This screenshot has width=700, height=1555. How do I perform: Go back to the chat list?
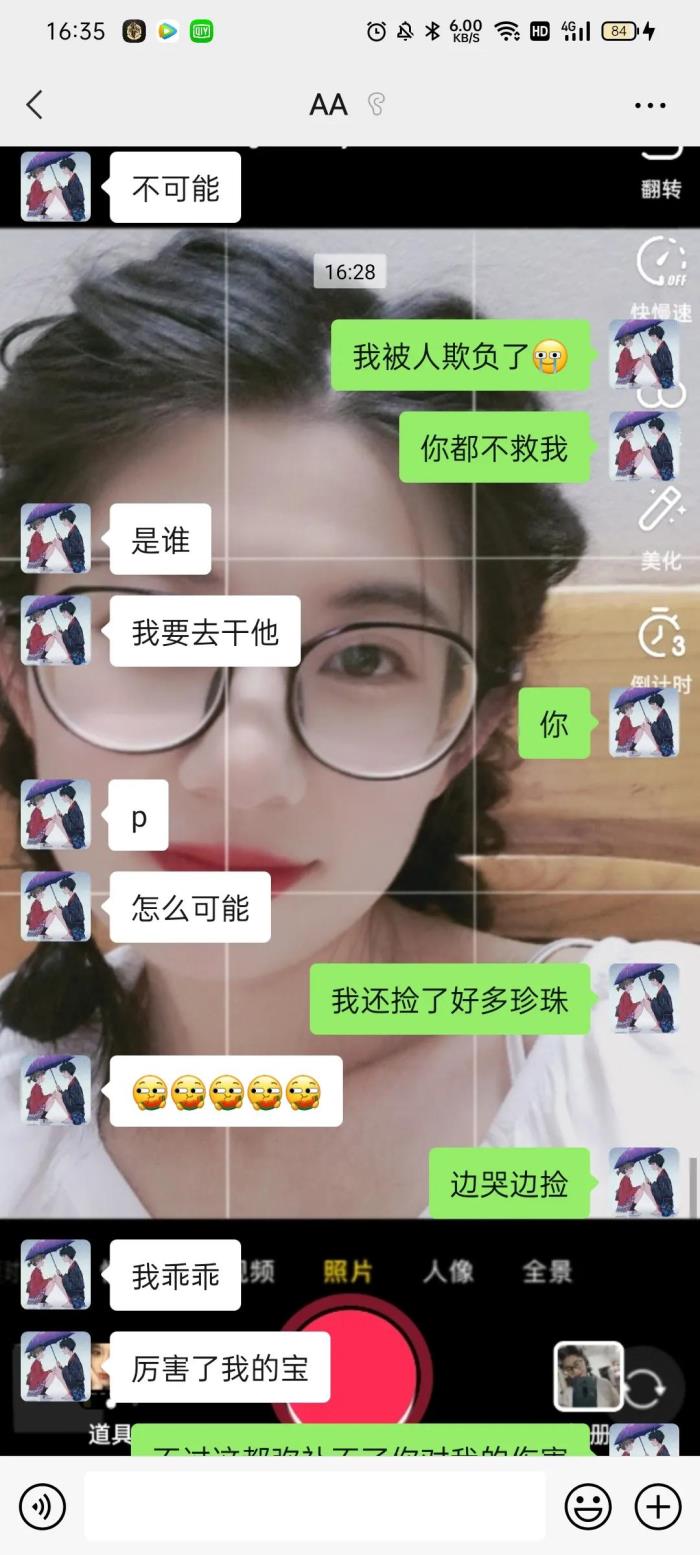[35, 105]
